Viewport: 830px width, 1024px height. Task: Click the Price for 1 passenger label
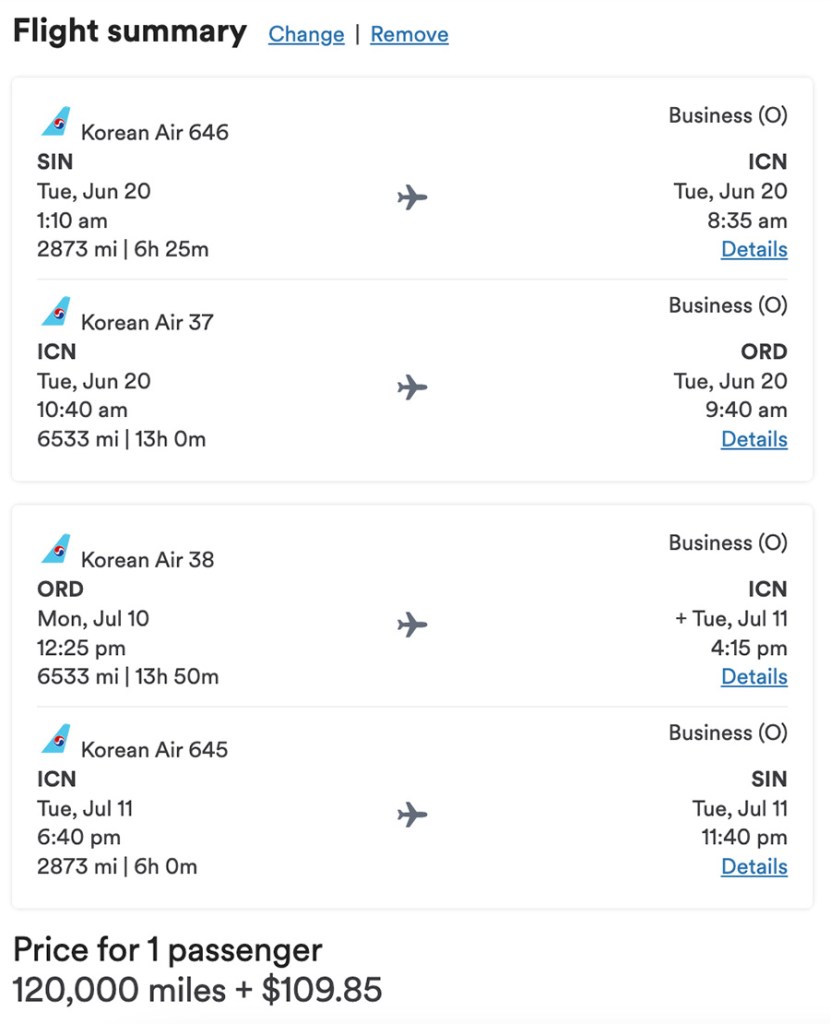(x=166, y=949)
